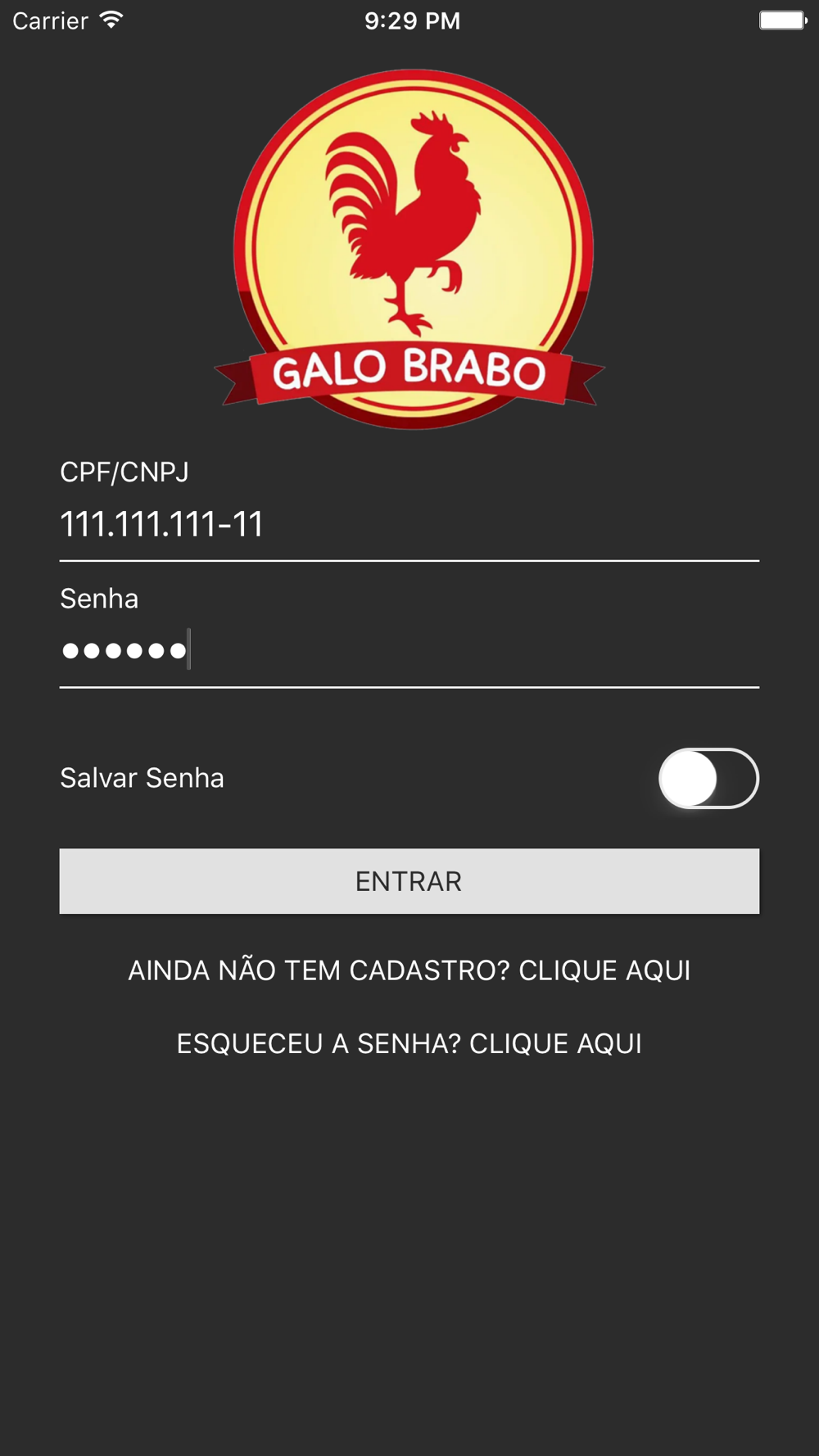Enable the Salvar Senha switch
The width and height of the screenshot is (819, 1456).
click(709, 779)
